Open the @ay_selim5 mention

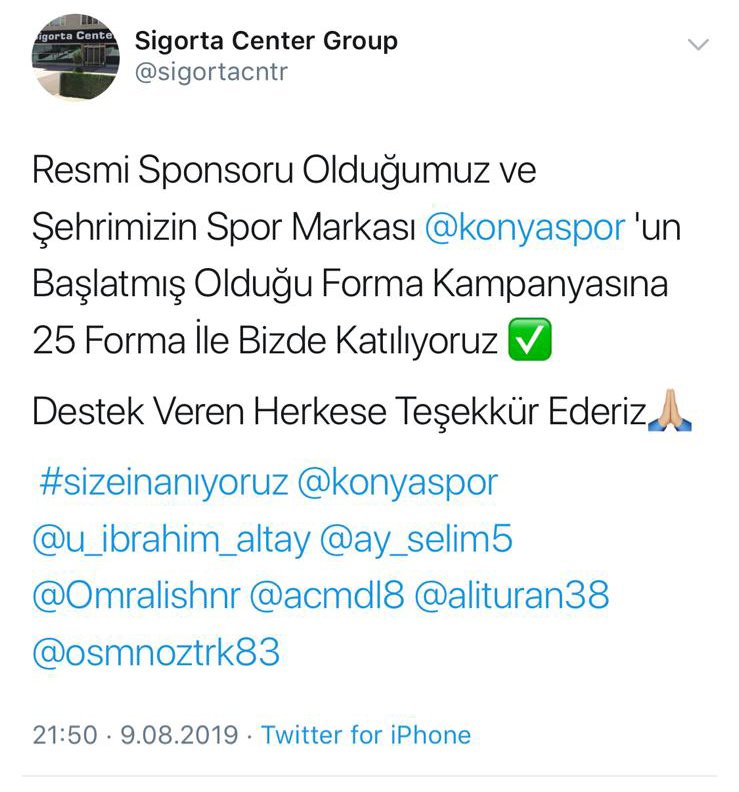tap(415, 540)
